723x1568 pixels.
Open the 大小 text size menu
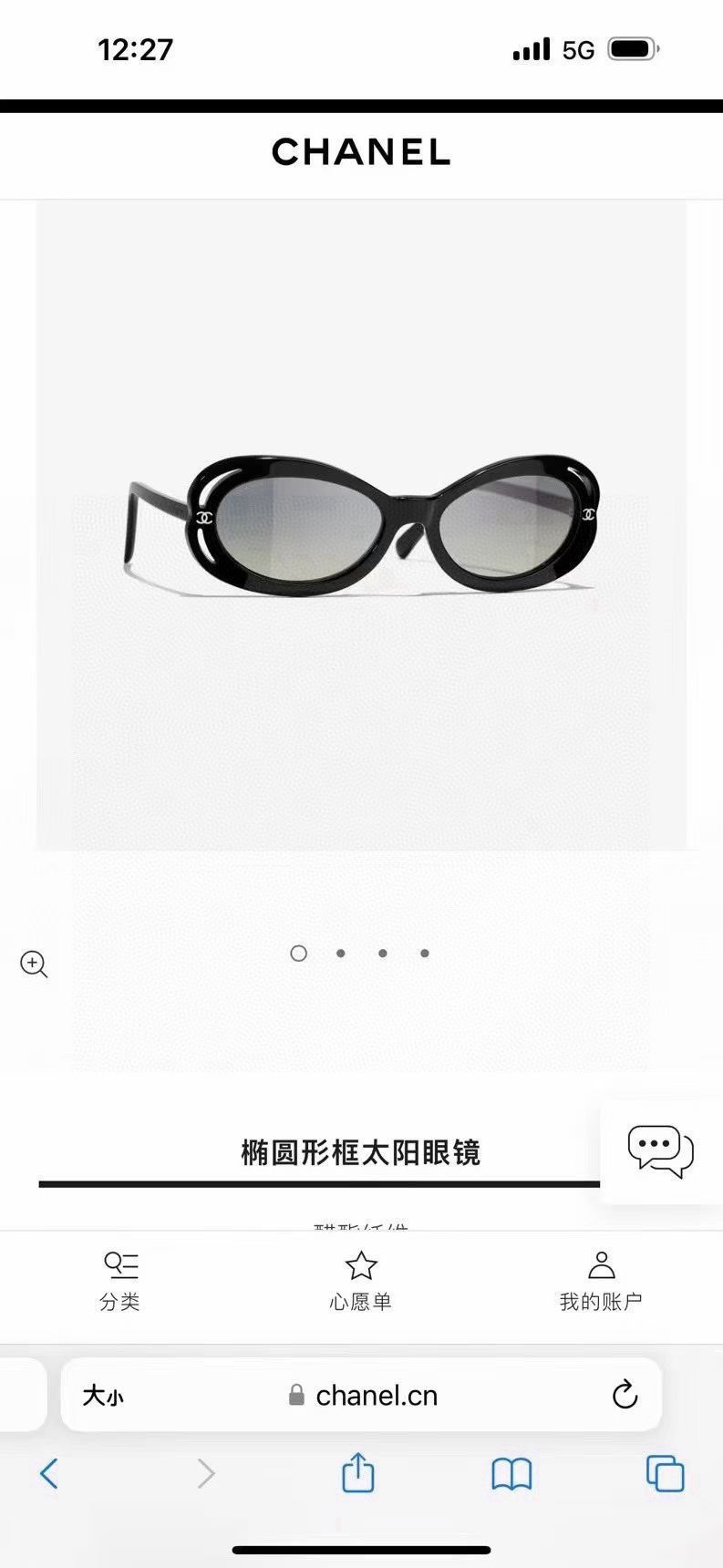(102, 1396)
